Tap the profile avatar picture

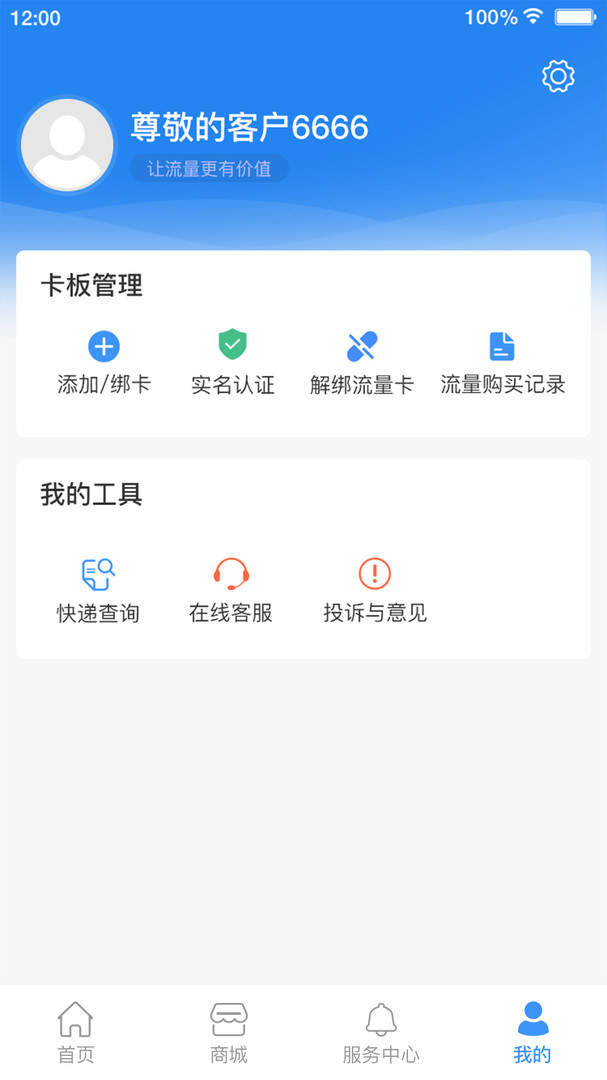coord(67,146)
